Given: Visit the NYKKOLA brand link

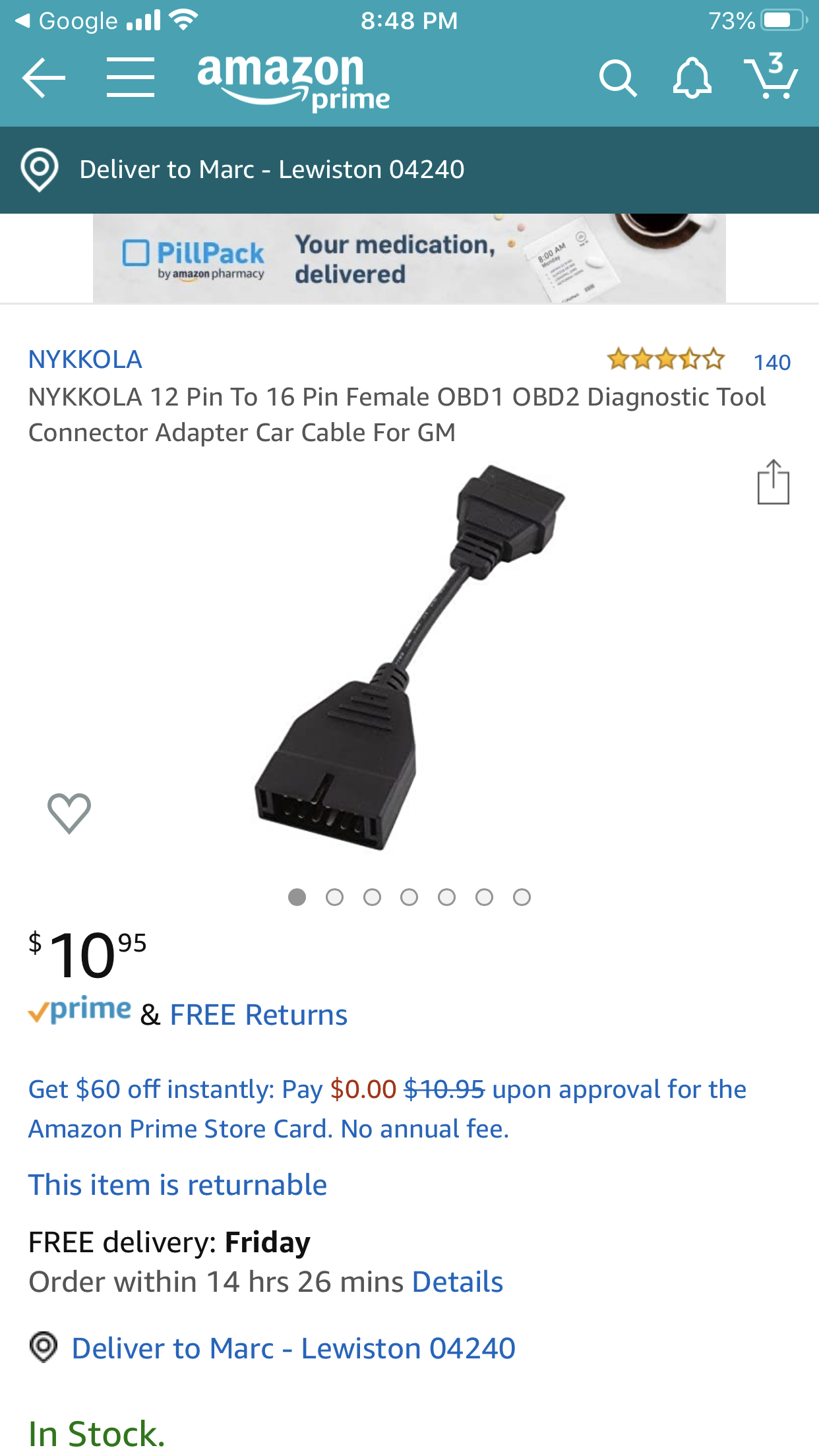Looking at the screenshot, I should (x=85, y=359).
